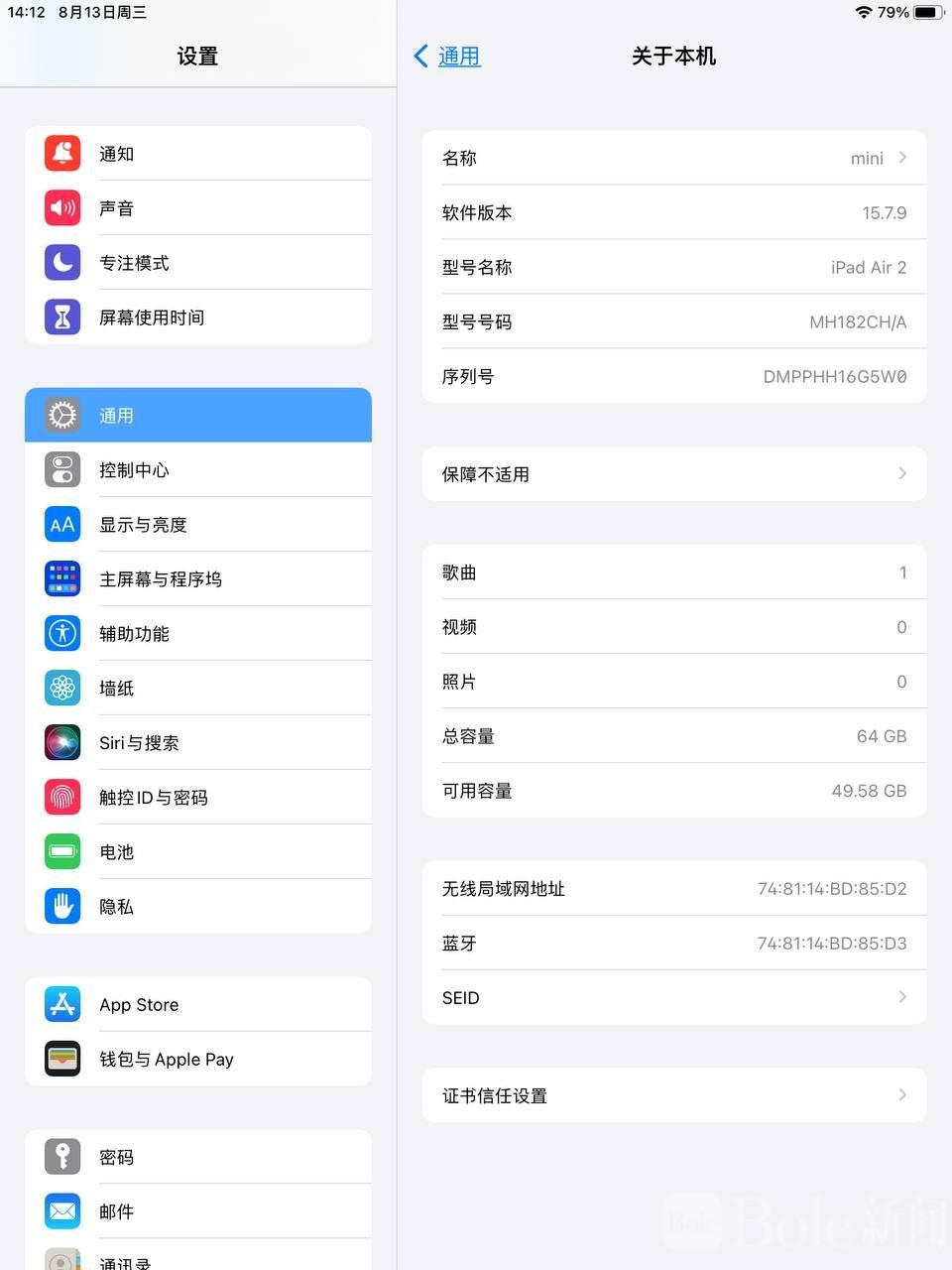952x1270 pixels.
Task: Open 保障不适用 coverage details
Action: pos(674,474)
